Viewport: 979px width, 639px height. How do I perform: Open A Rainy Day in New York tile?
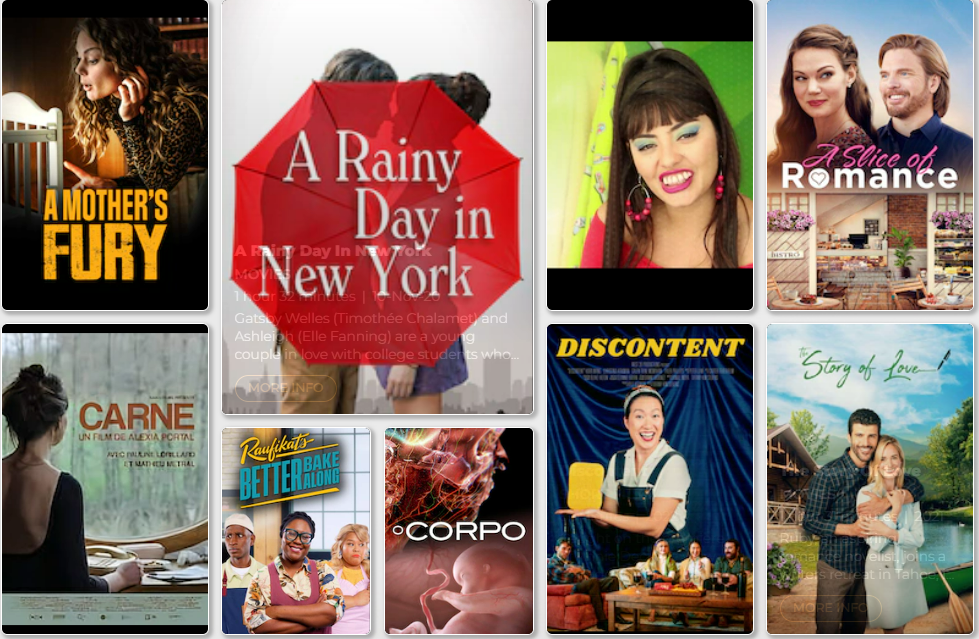pos(377,160)
